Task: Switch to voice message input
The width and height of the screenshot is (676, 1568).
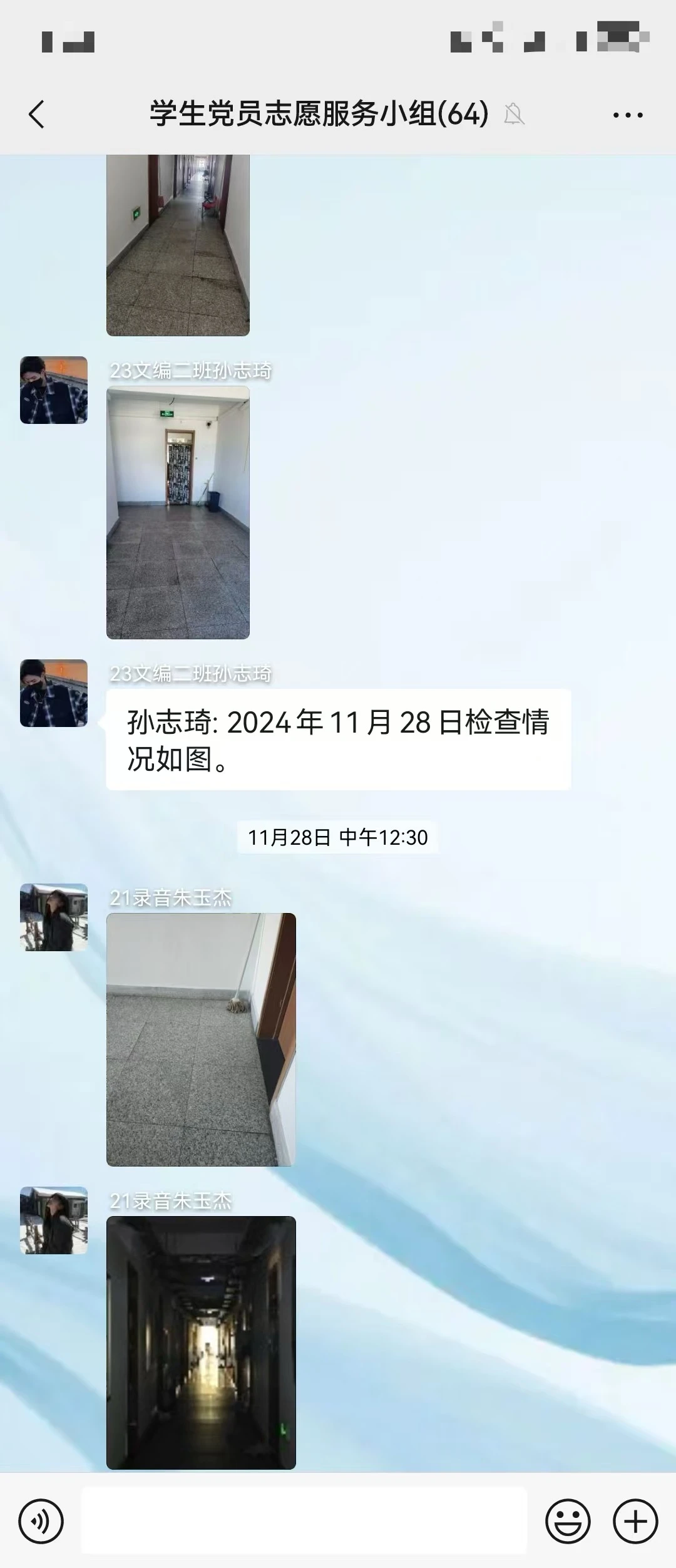Action: click(x=41, y=1521)
